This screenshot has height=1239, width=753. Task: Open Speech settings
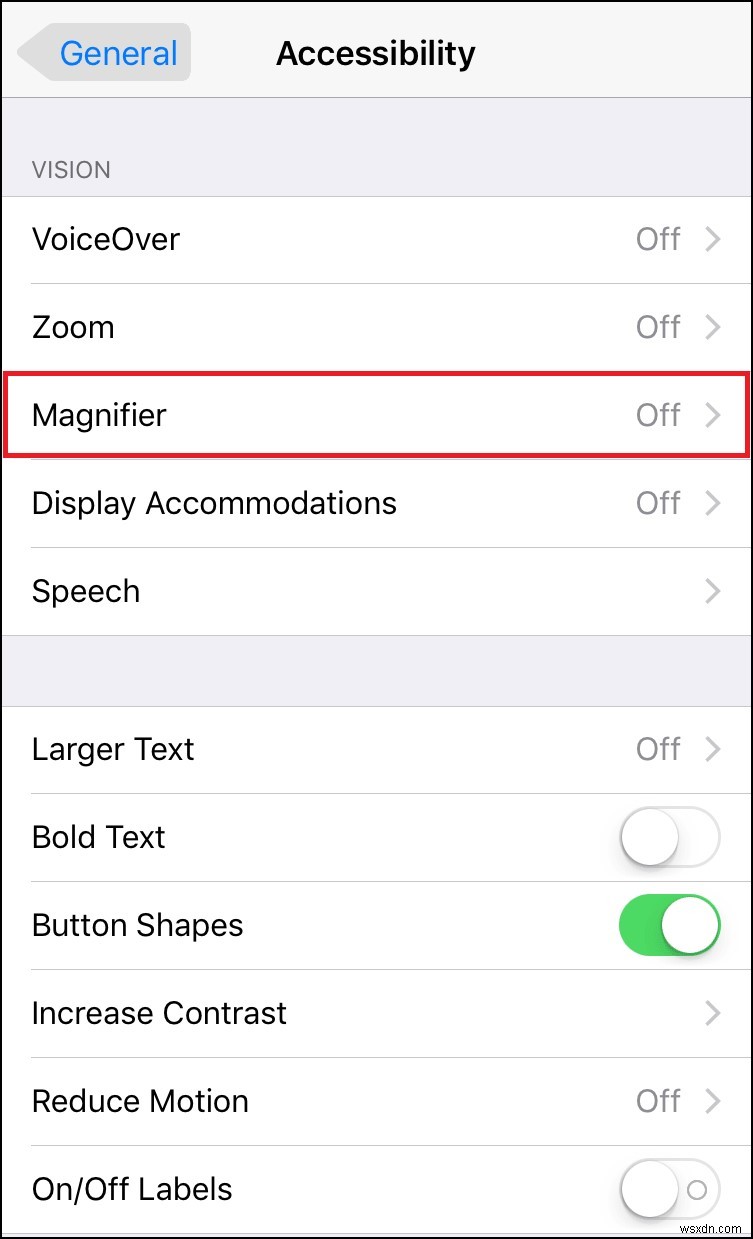coord(376,591)
